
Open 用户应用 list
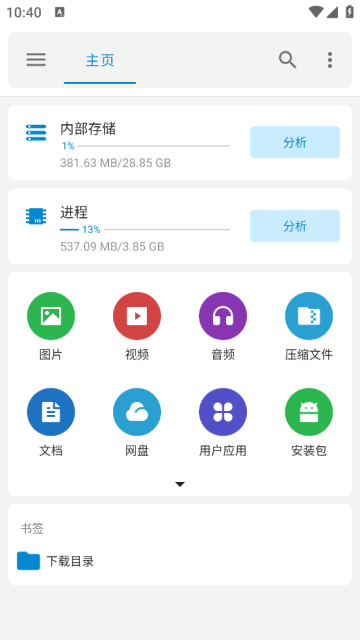point(223,422)
